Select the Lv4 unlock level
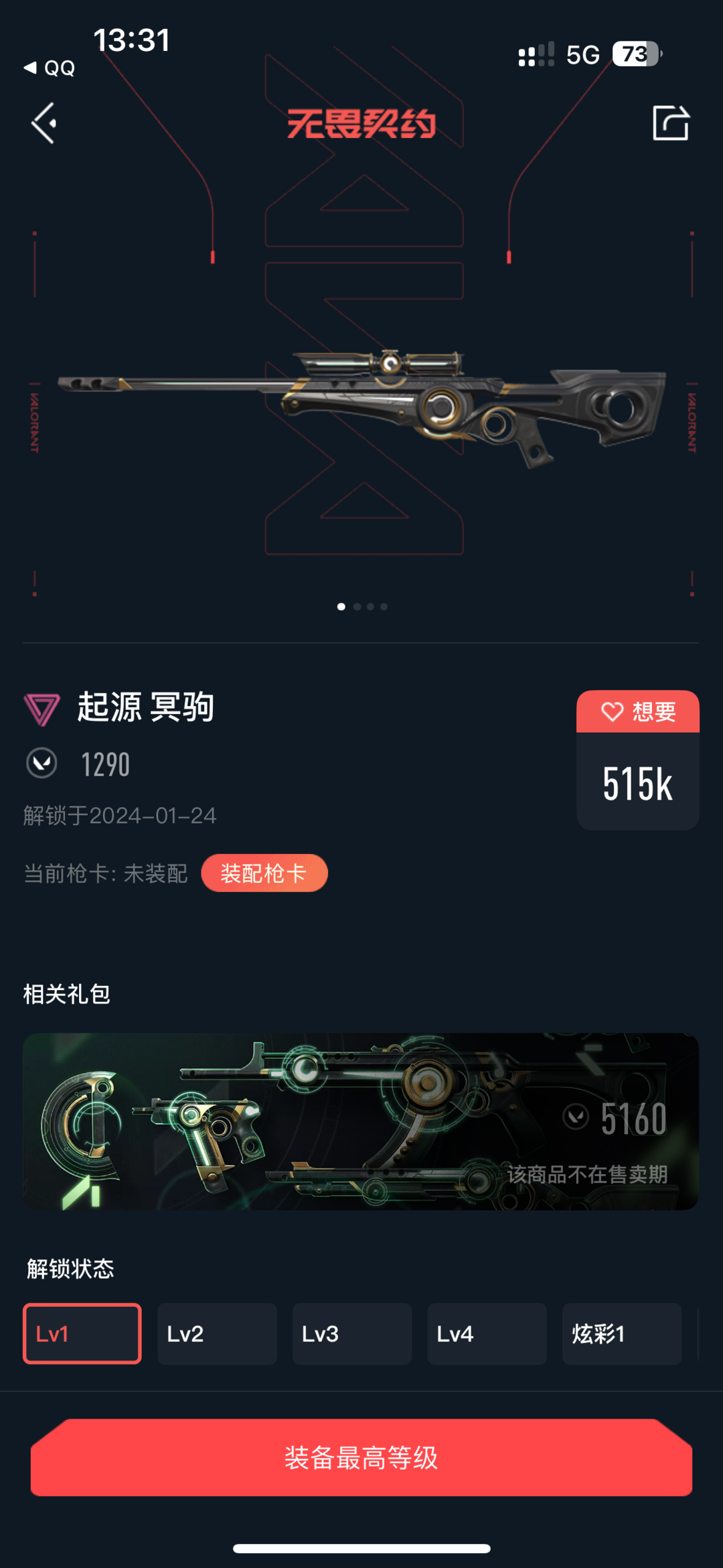This screenshot has height=1568, width=723. point(487,1334)
